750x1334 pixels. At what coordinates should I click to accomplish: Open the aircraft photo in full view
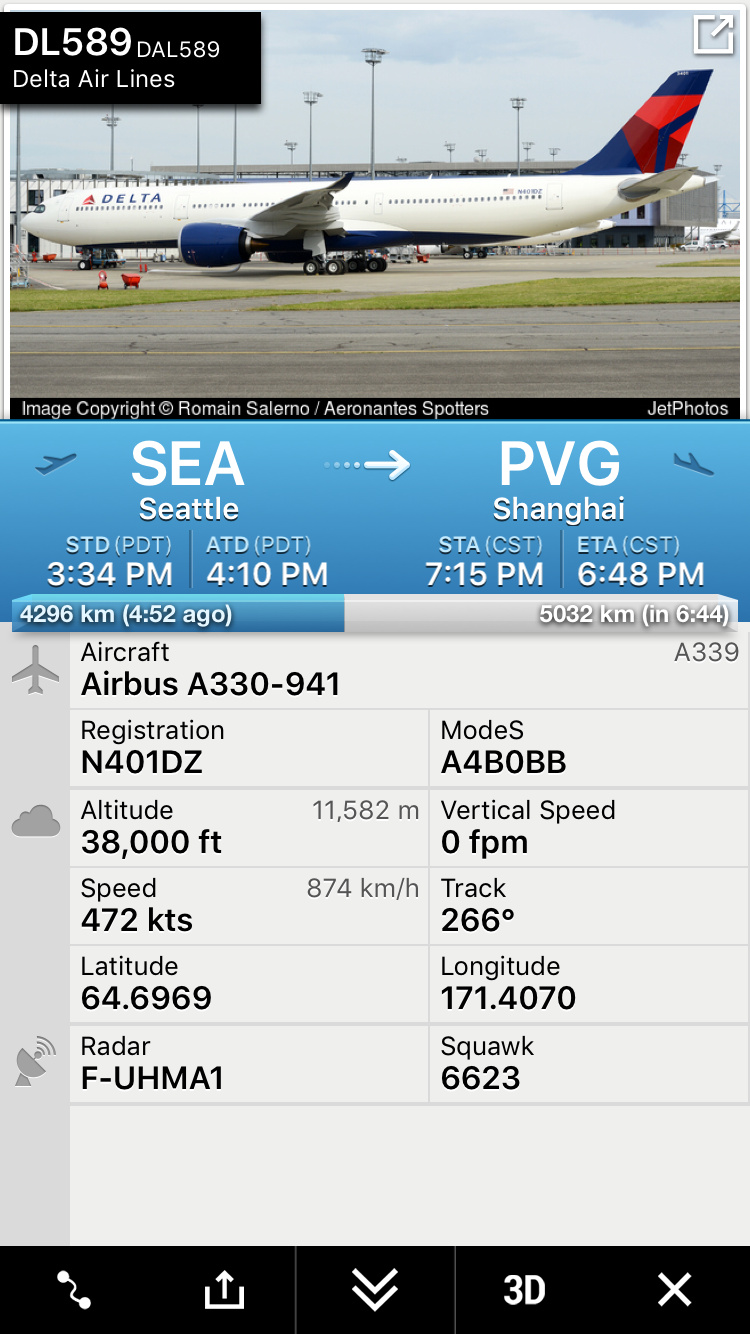click(713, 36)
